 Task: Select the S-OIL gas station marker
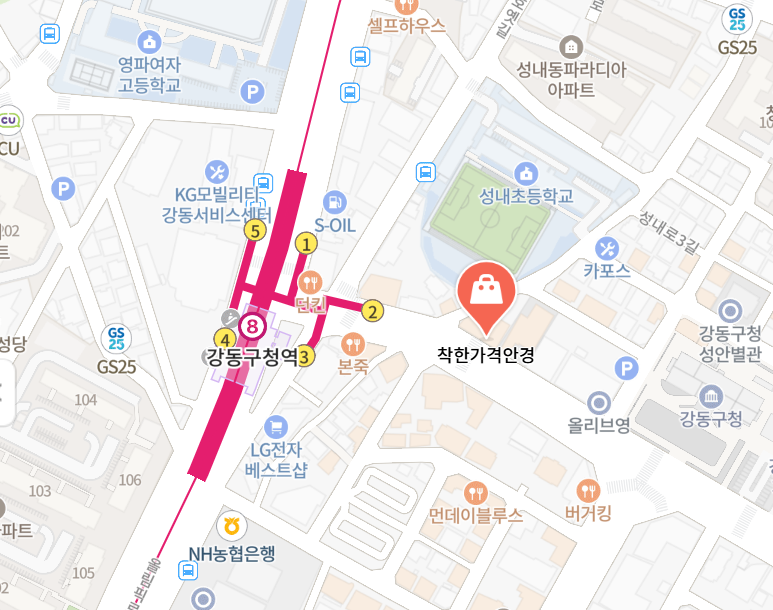(335, 202)
